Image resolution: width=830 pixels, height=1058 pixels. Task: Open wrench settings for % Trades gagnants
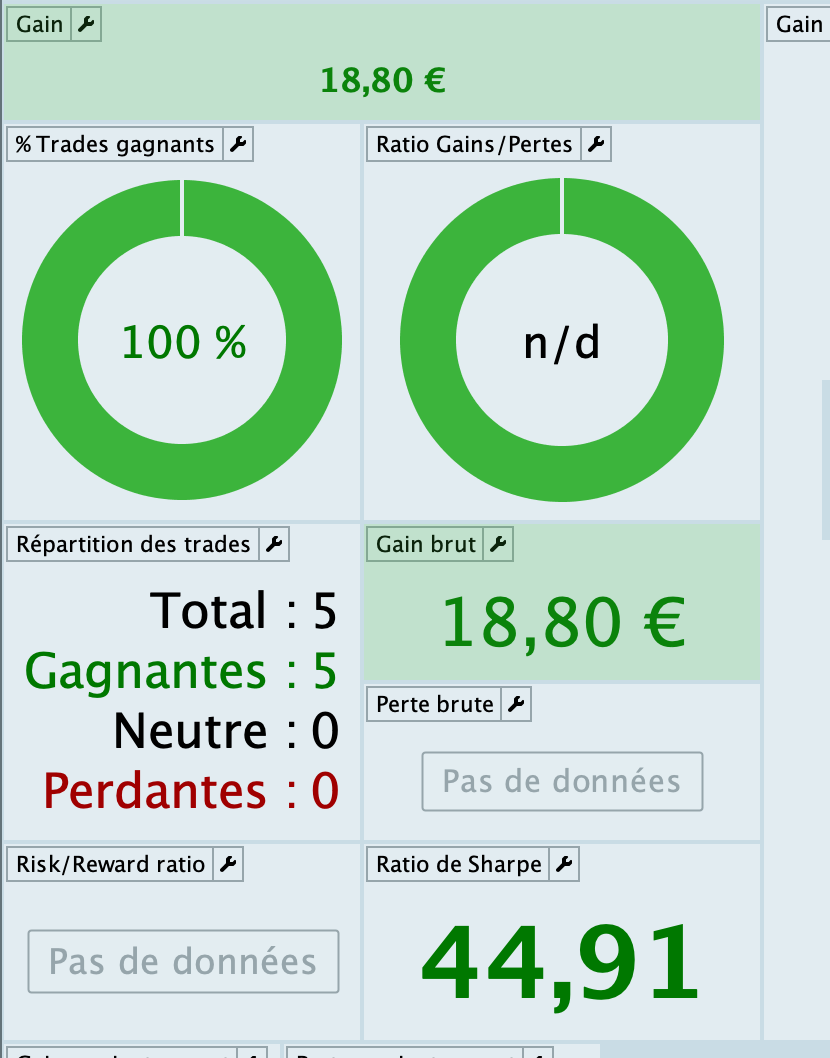[x=237, y=145]
